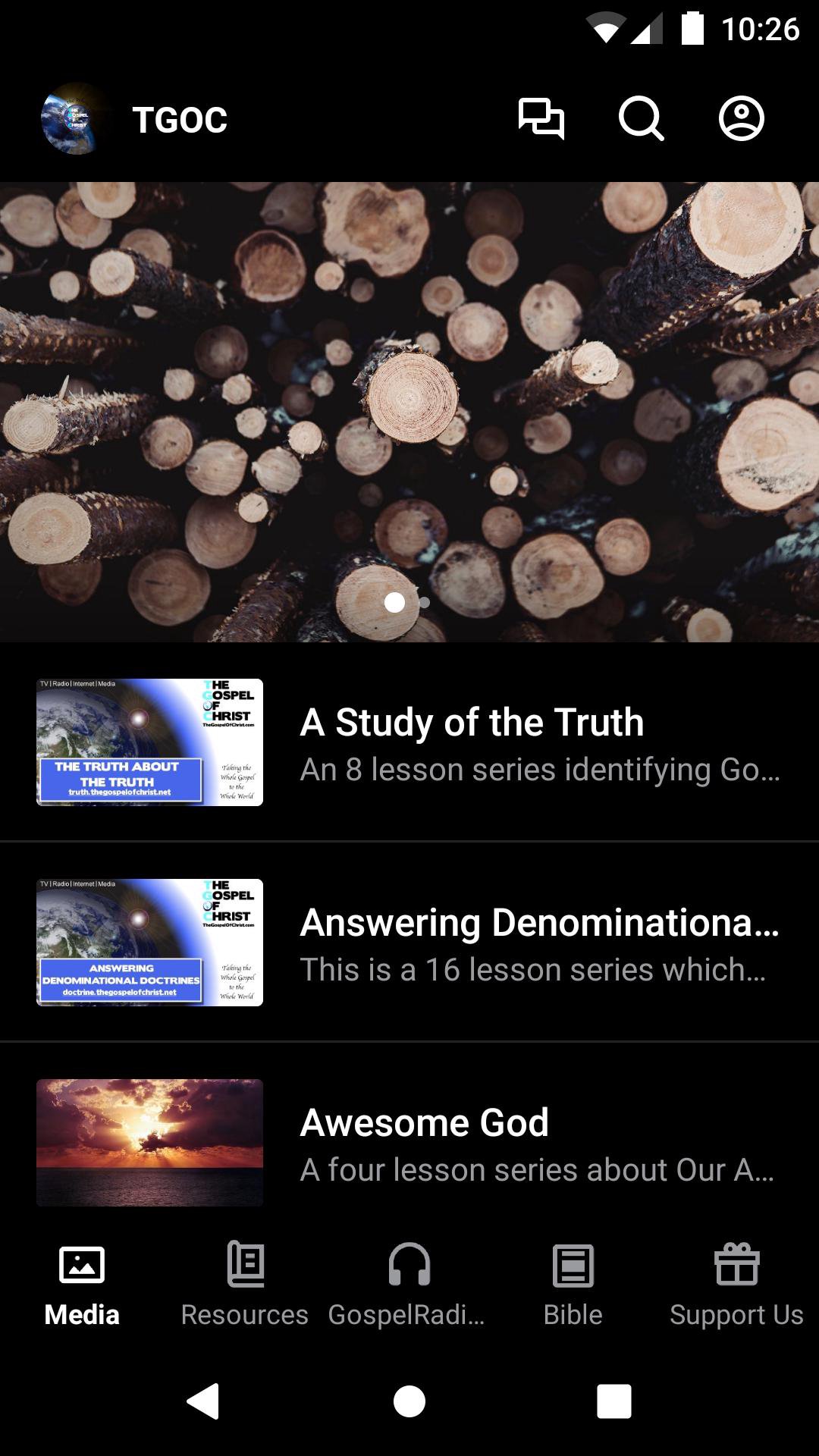
Task: Open the featured log pile banner
Action: coord(409,412)
